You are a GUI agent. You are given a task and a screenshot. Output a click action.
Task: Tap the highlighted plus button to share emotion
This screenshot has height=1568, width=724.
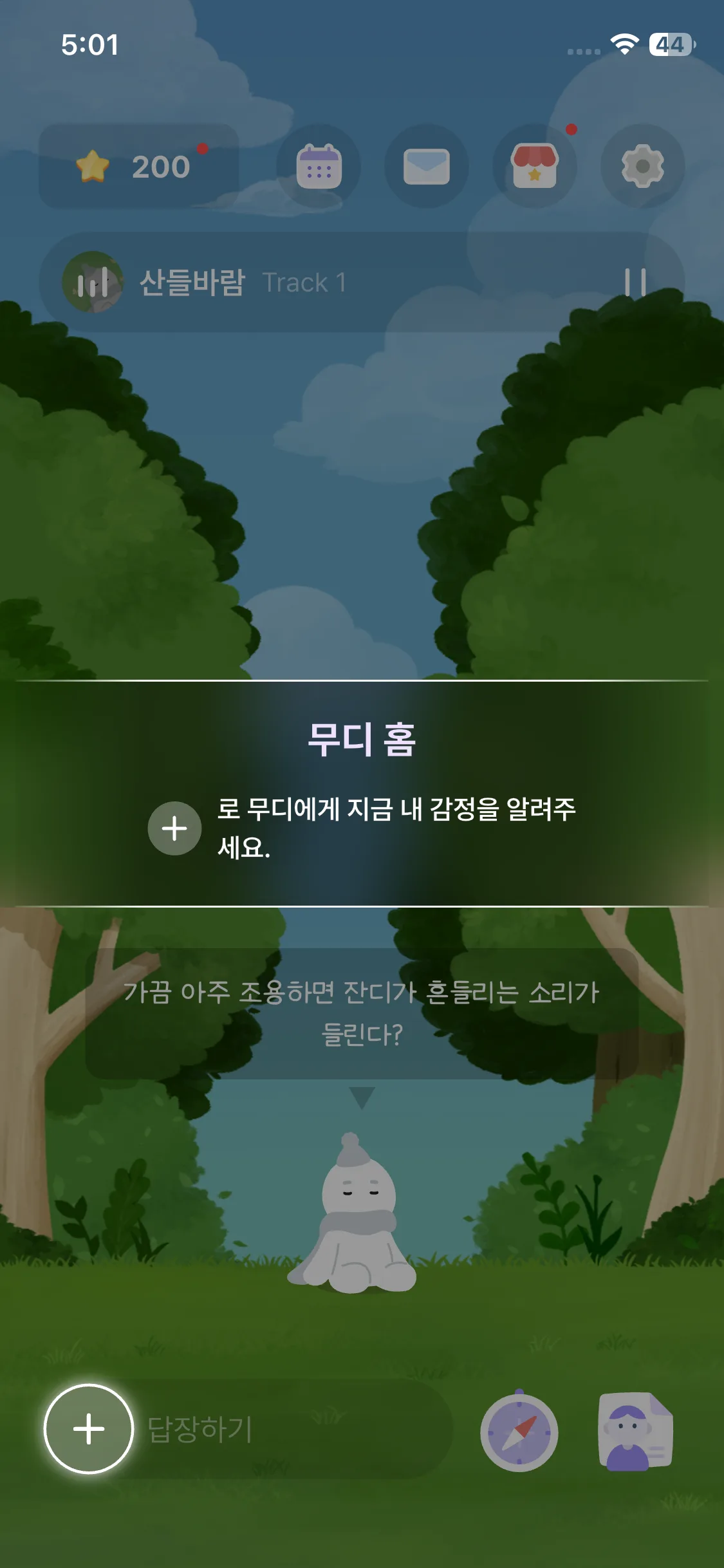(x=89, y=1429)
